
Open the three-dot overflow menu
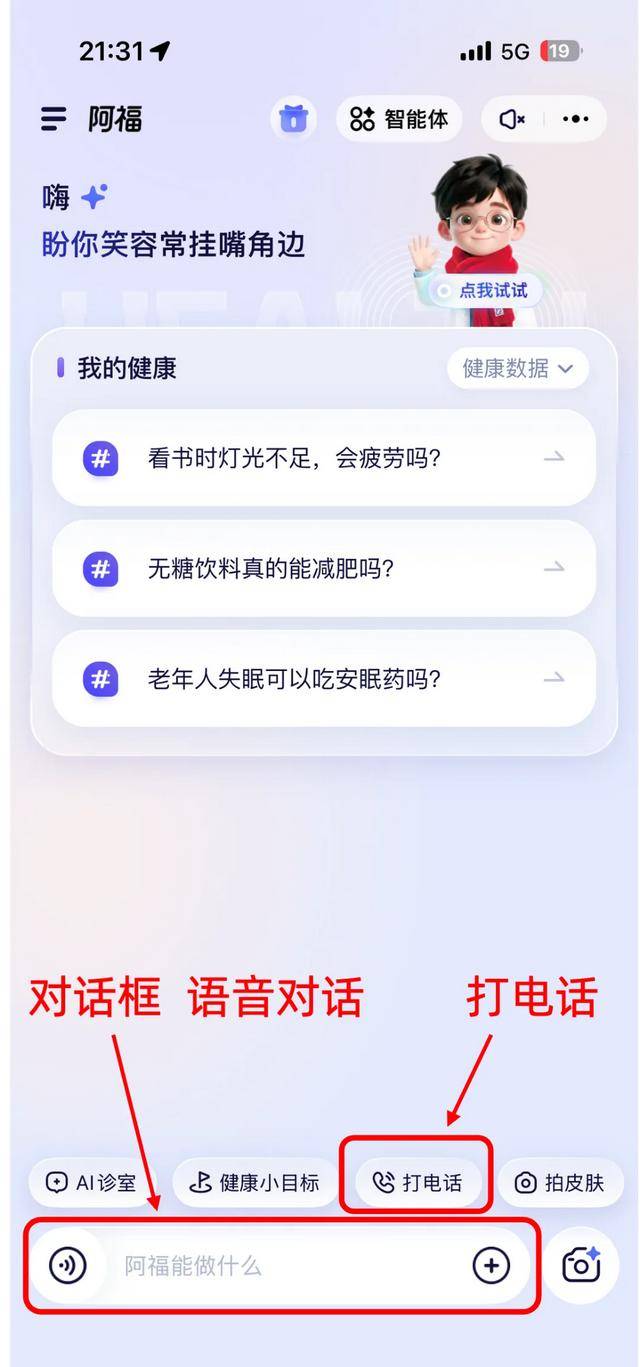pos(576,119)
